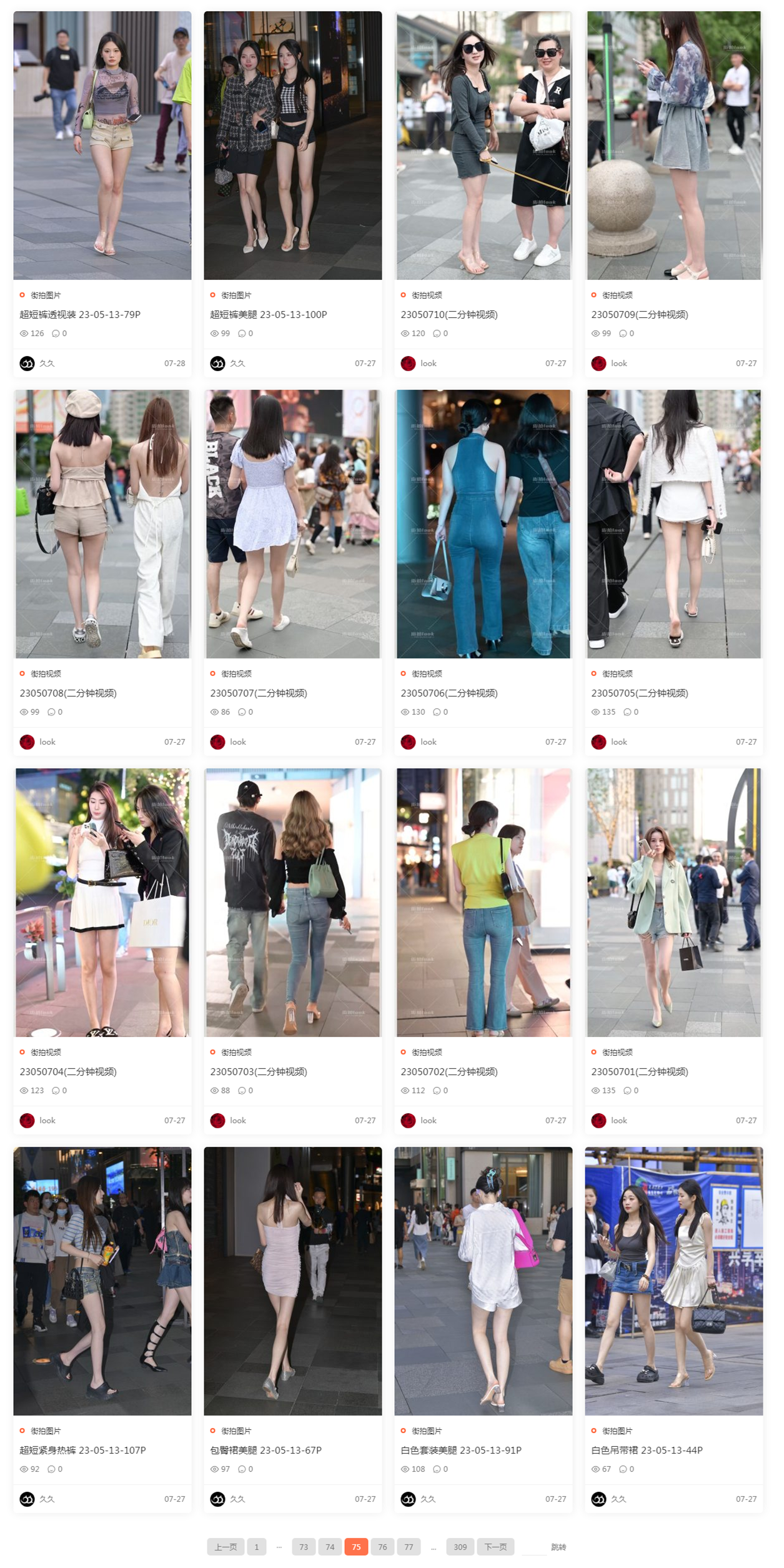Open 街拍图片 category on 白色套装美腿 card
Viewport: 784px width, 1568px height.
click(x=426, y=1431)
